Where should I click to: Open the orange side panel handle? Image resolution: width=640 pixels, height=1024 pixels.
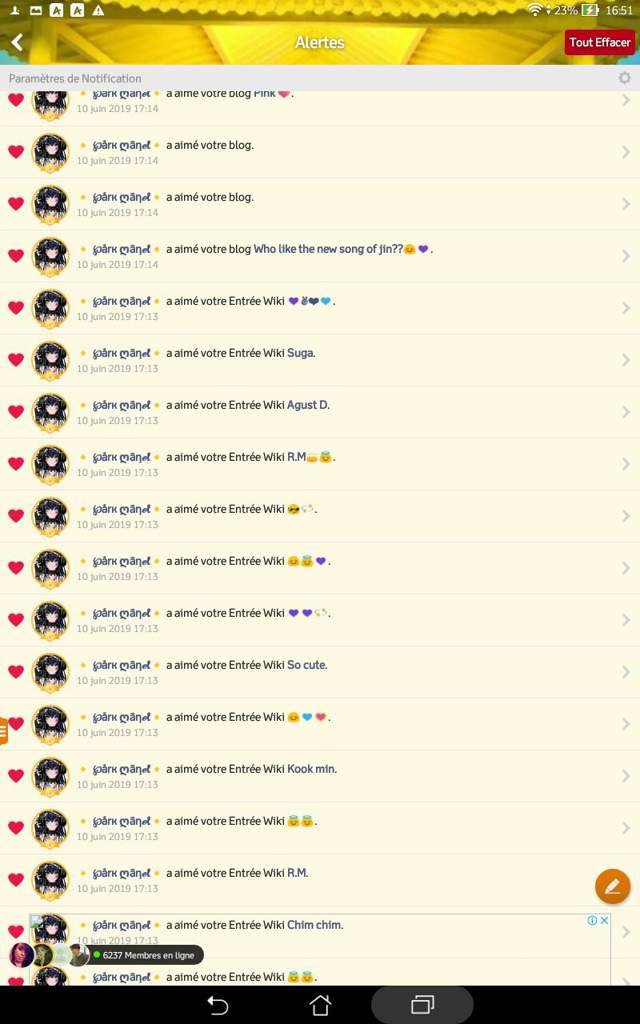(x=4, y=731)
